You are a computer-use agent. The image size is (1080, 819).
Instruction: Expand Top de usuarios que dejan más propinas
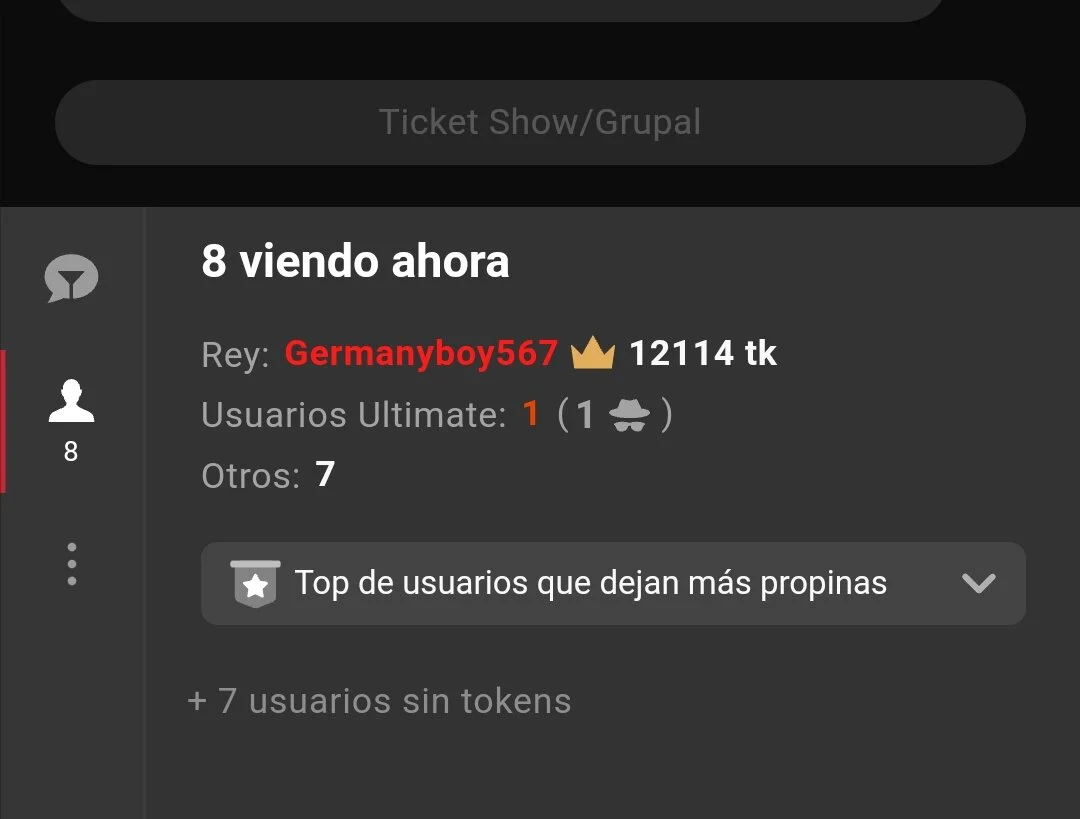point(613,583)
